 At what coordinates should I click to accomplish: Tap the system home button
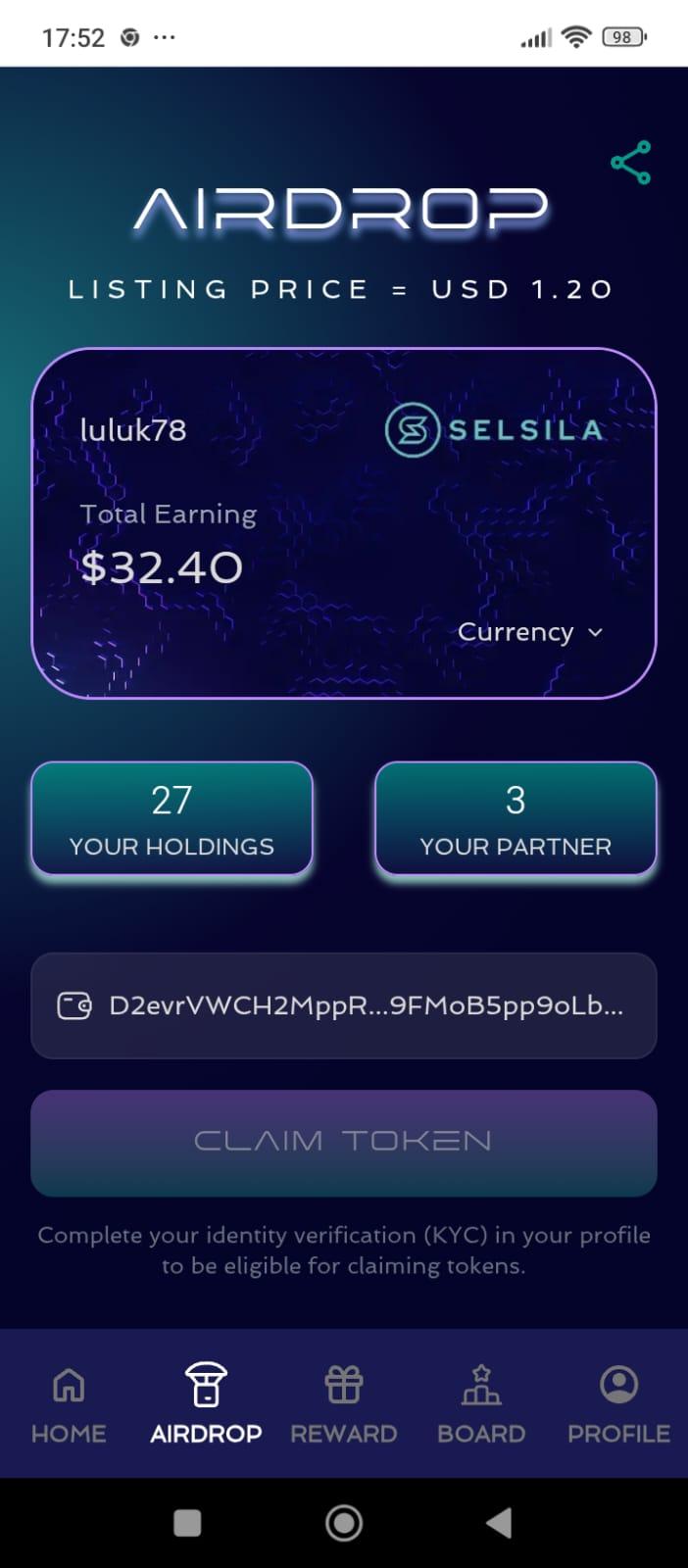344,1522
